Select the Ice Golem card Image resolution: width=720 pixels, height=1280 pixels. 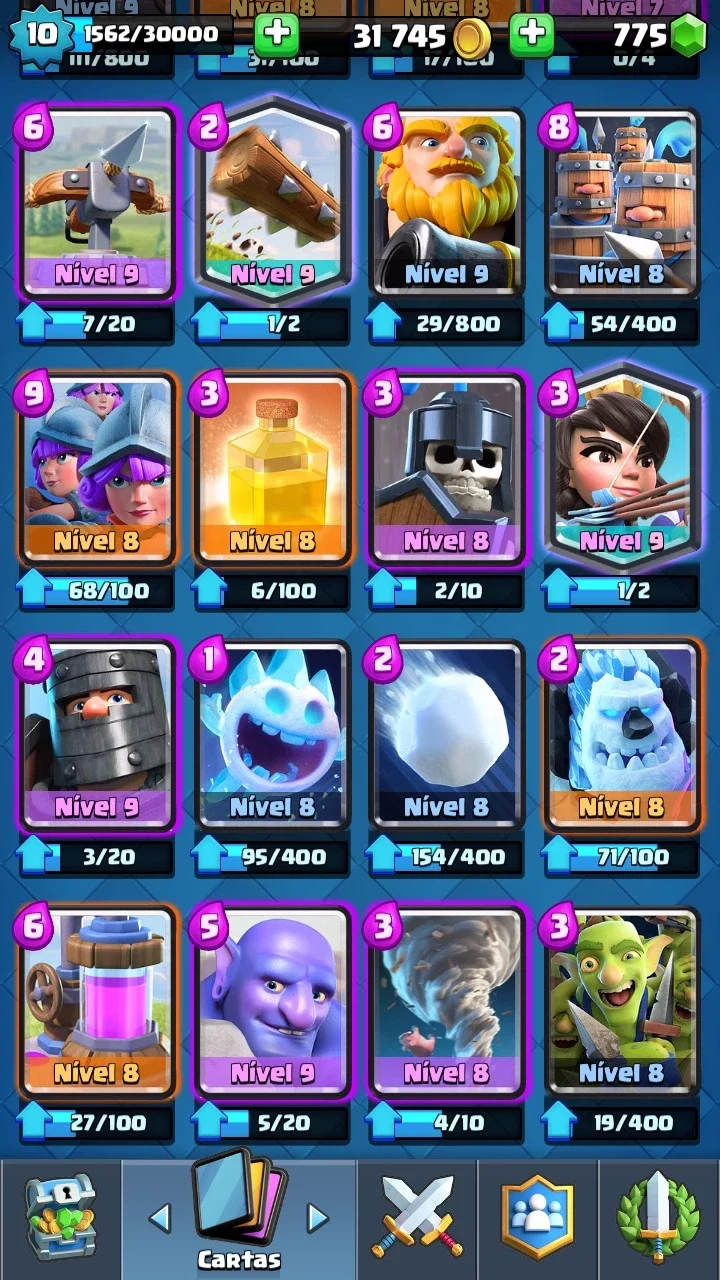[622, 737]
